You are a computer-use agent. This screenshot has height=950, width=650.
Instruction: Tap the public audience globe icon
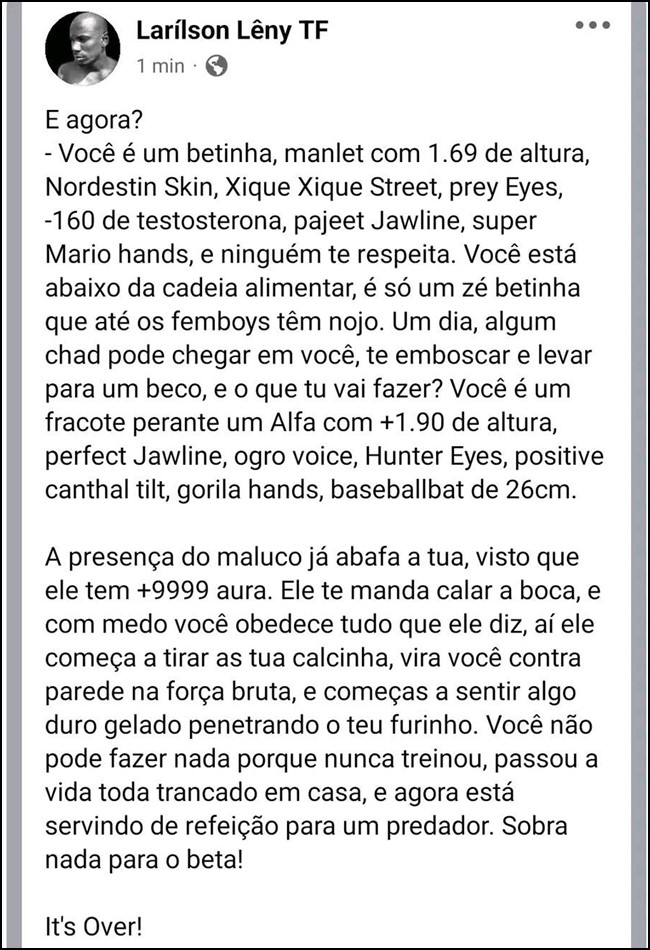click(216, 65)
